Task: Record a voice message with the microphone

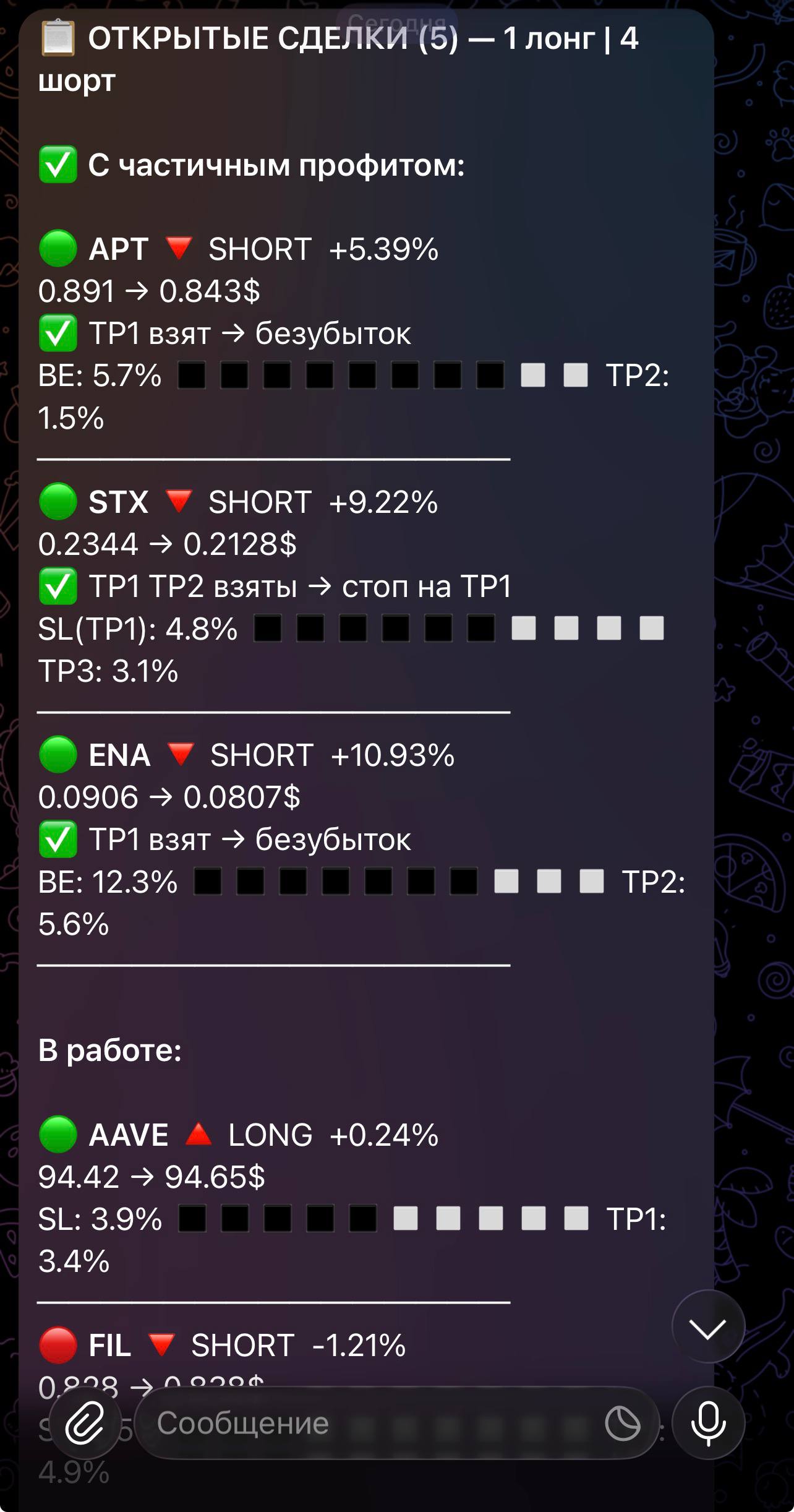Action: tap(708, 1424)
